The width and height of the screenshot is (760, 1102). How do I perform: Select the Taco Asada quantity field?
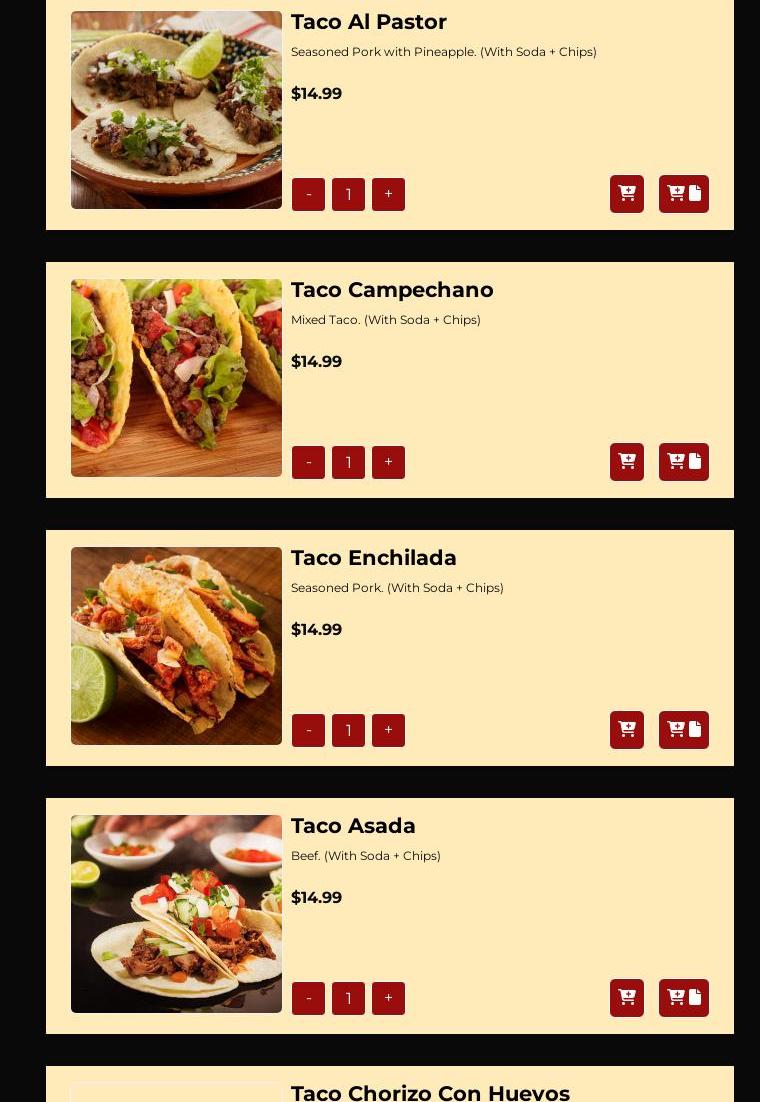click(348, 998)
